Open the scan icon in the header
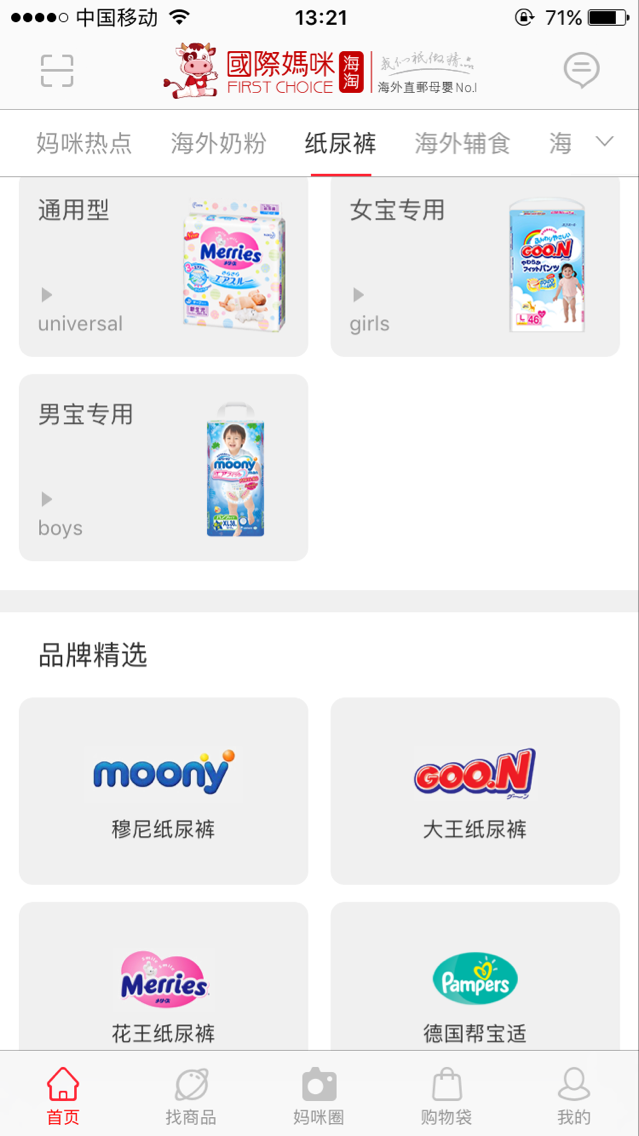This screenshot has height=1136, width=639. coord(57,71)
